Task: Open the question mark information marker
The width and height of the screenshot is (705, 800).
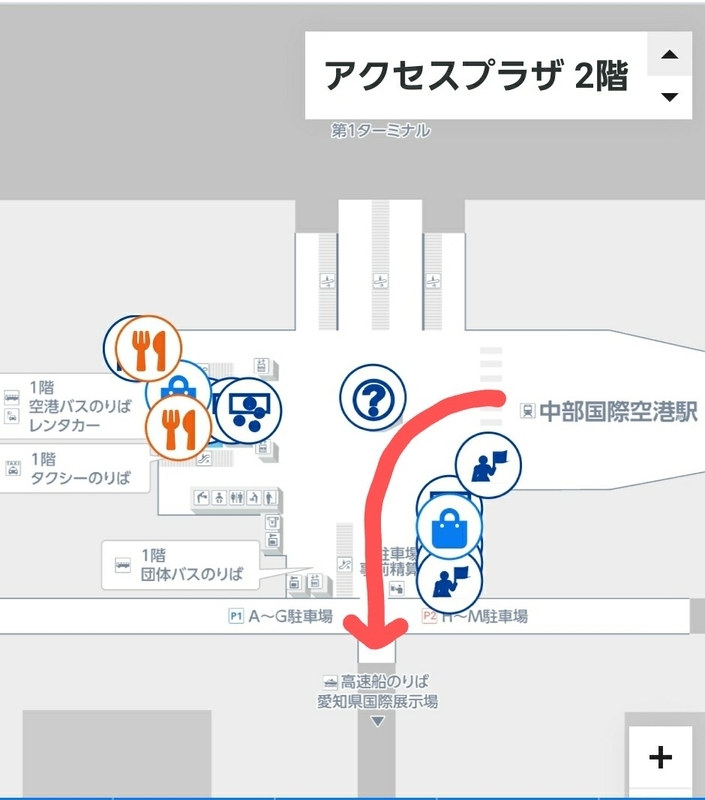Action: (373, 398)
